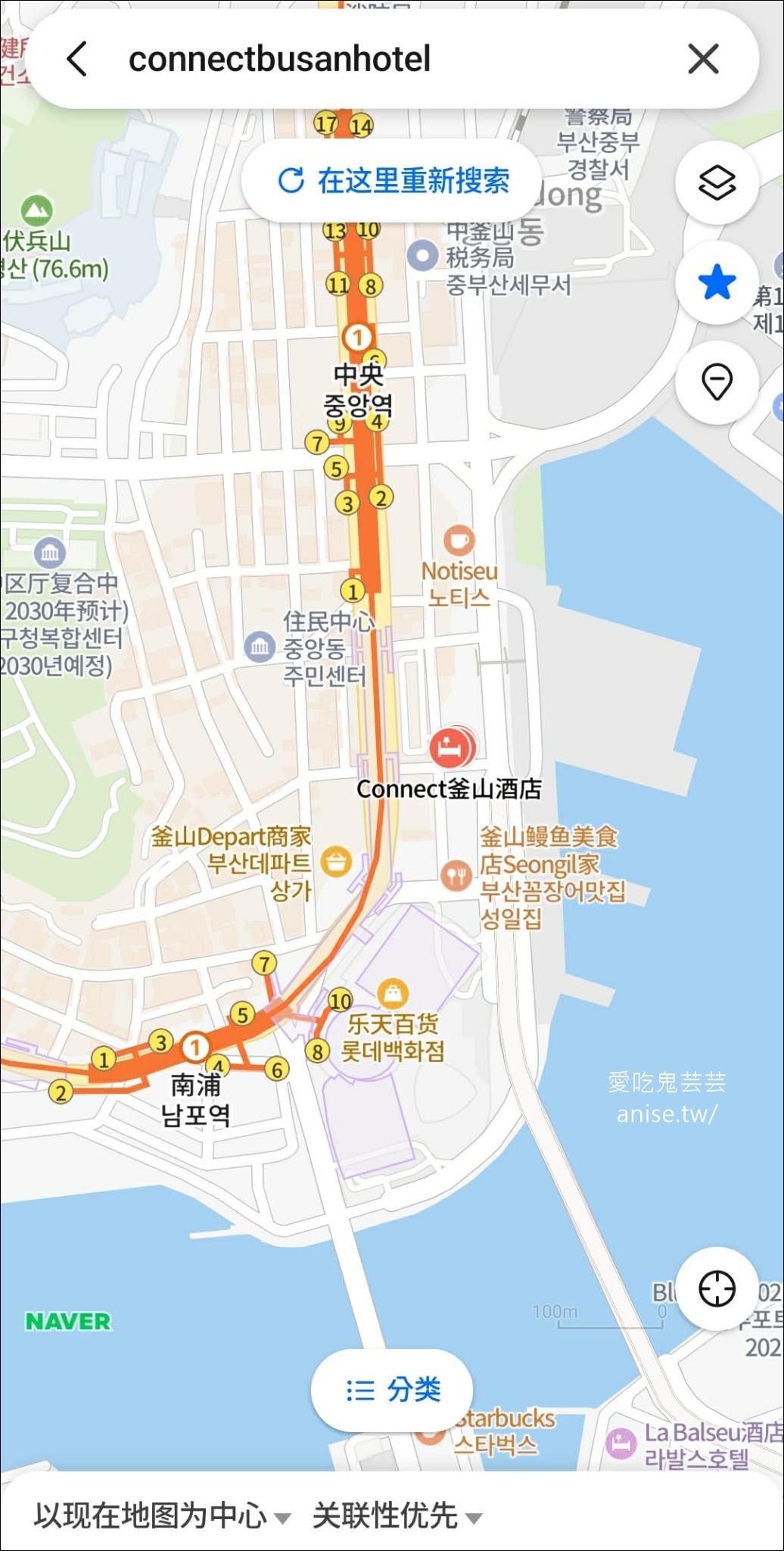This screenshot has height=1551, width=784.
Task: Select the blue star favorites icon
Action: (717, 280)
